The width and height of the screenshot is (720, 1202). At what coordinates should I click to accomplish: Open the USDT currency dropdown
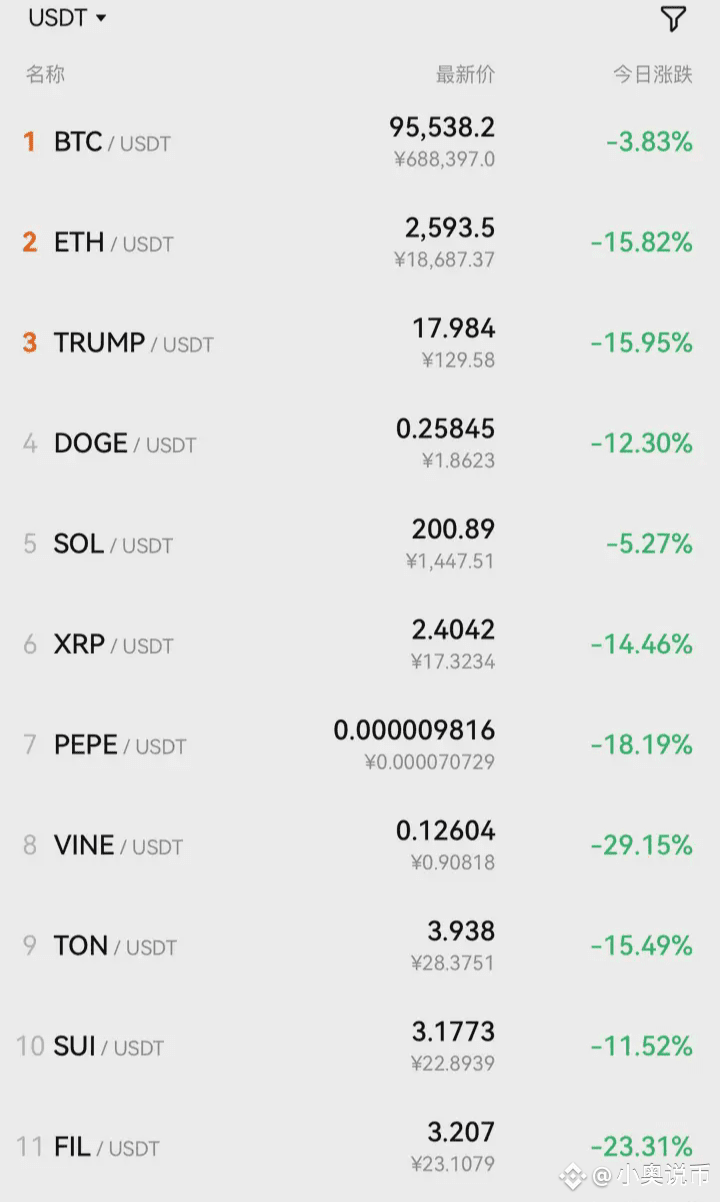coord(67,18)
